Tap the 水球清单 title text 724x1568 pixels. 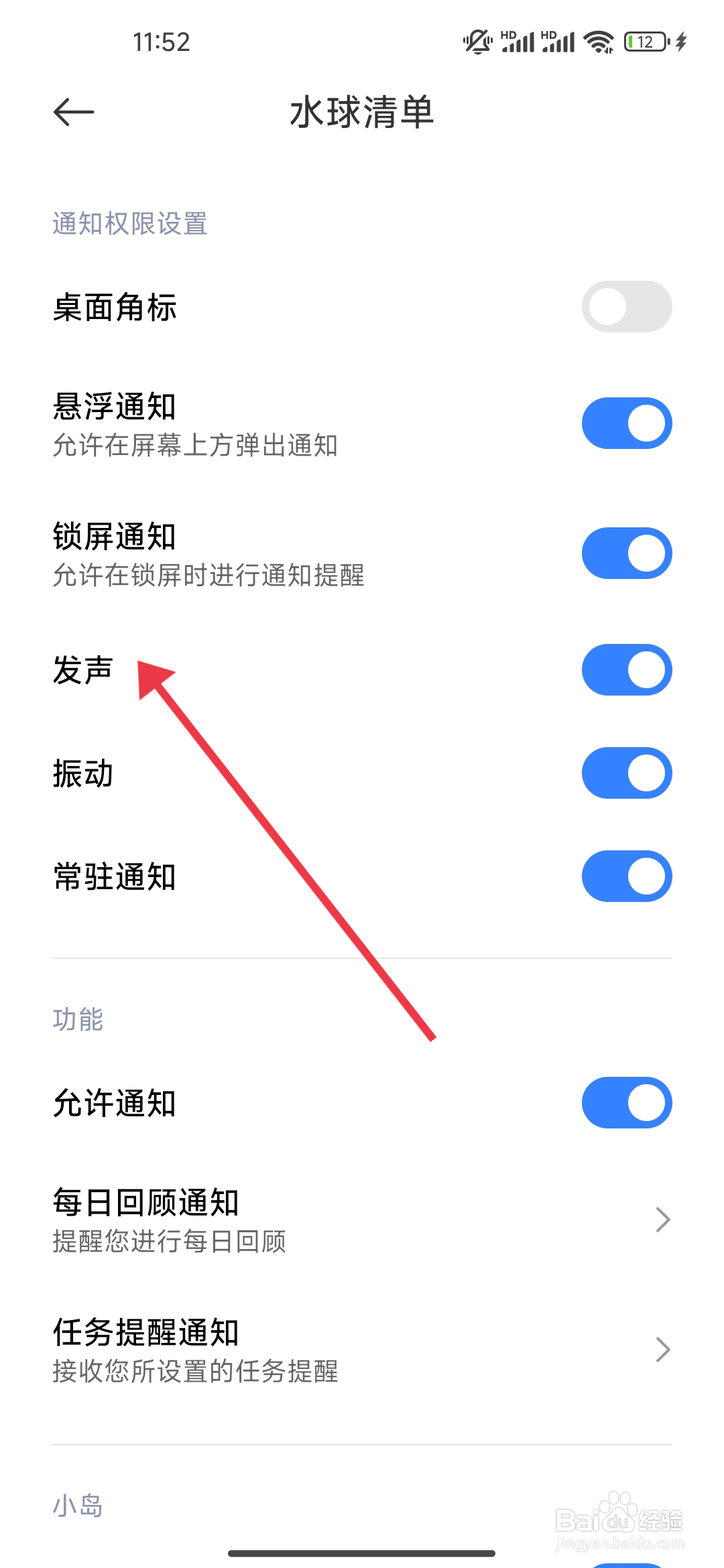coord(362,113)
